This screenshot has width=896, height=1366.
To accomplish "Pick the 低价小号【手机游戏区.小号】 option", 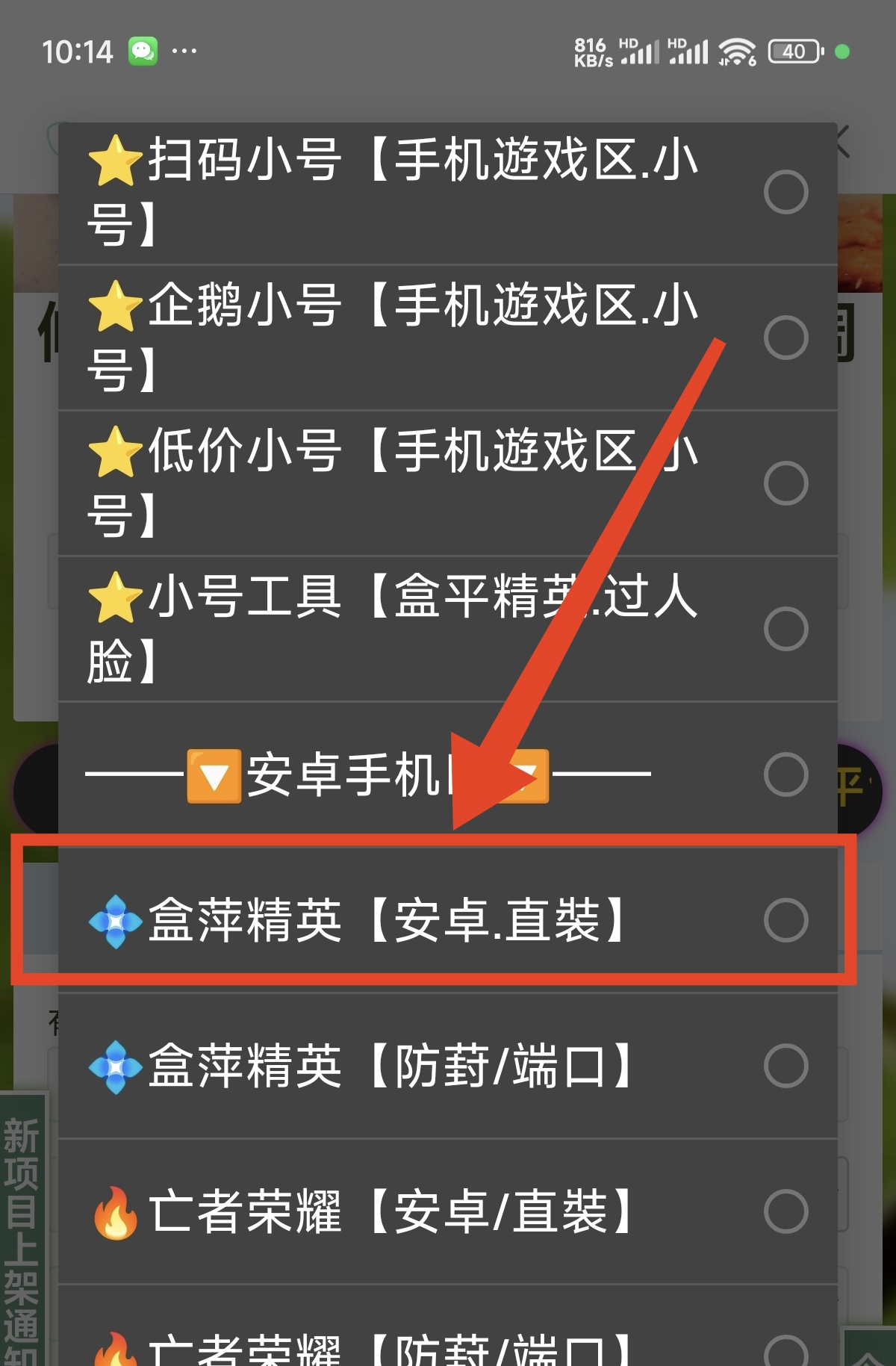I will pos(785,483).
